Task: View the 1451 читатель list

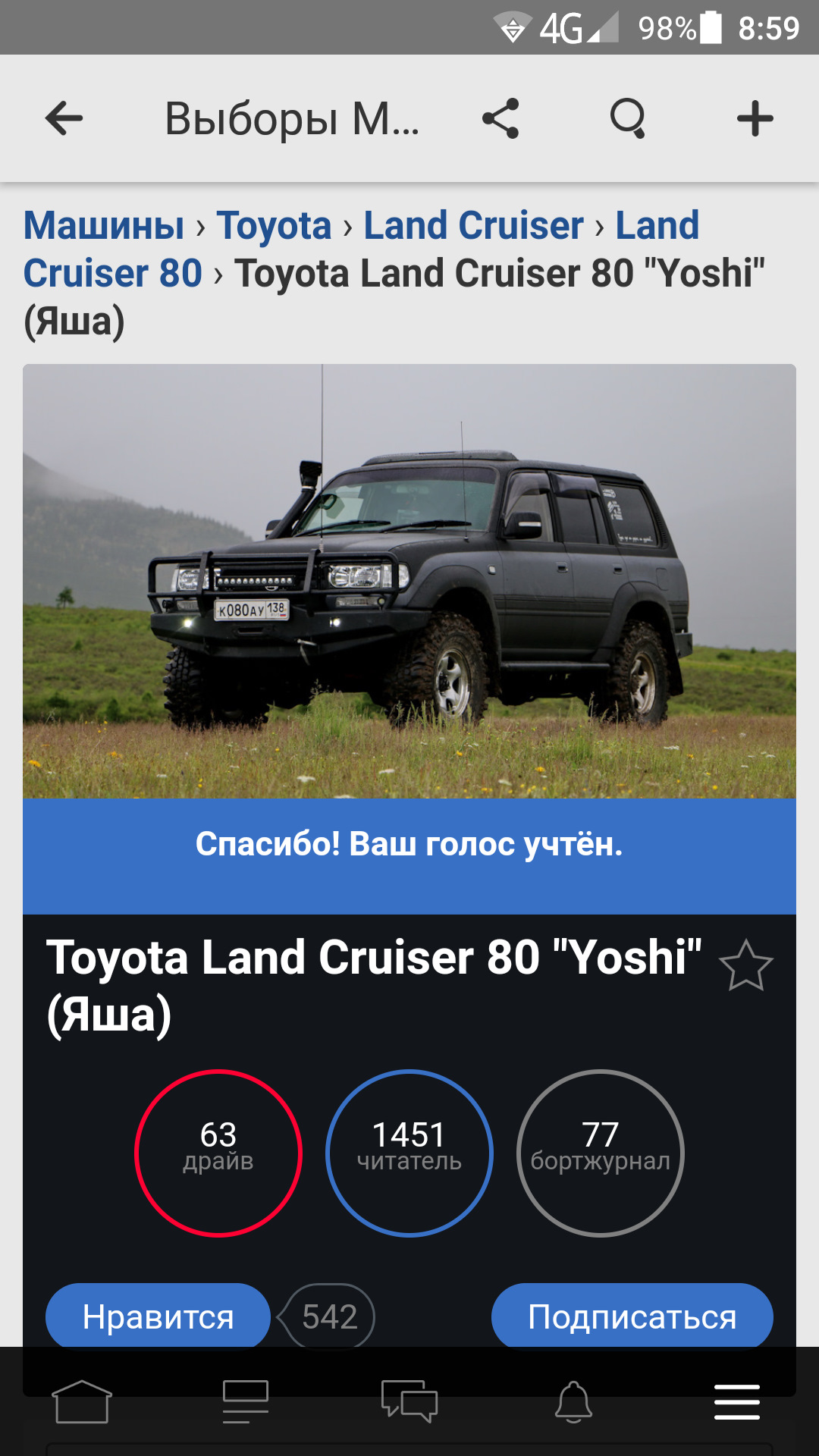Action: 409,1153
